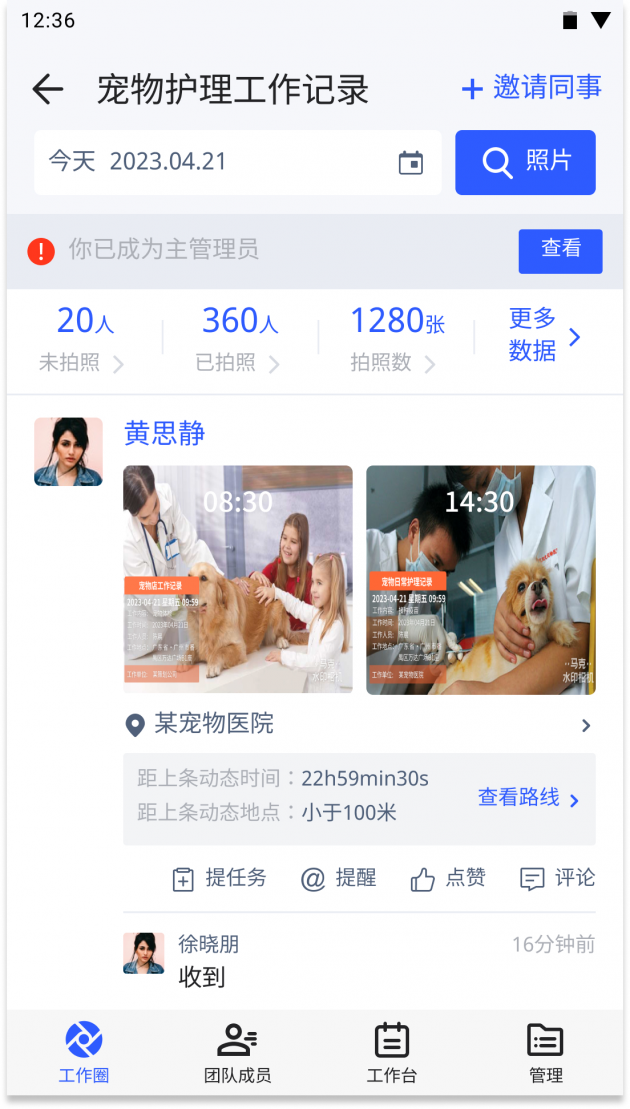Image resolution: width=630 pixels, height=1109 pixels.
Task: Tap 提醒 to mention someone
Action: point(339,879)
